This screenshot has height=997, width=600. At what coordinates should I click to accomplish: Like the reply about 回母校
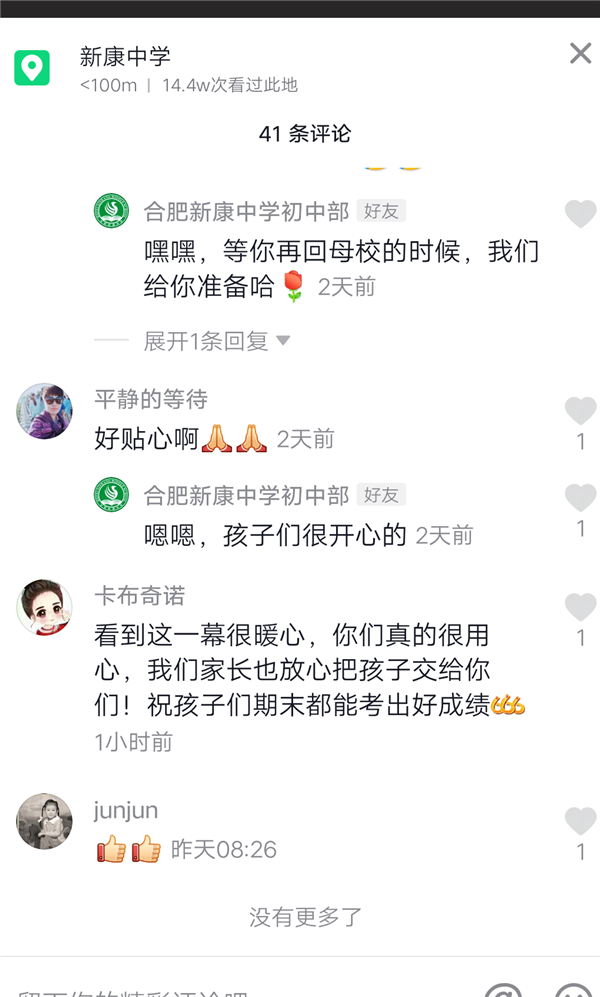[x=580, y=214]
